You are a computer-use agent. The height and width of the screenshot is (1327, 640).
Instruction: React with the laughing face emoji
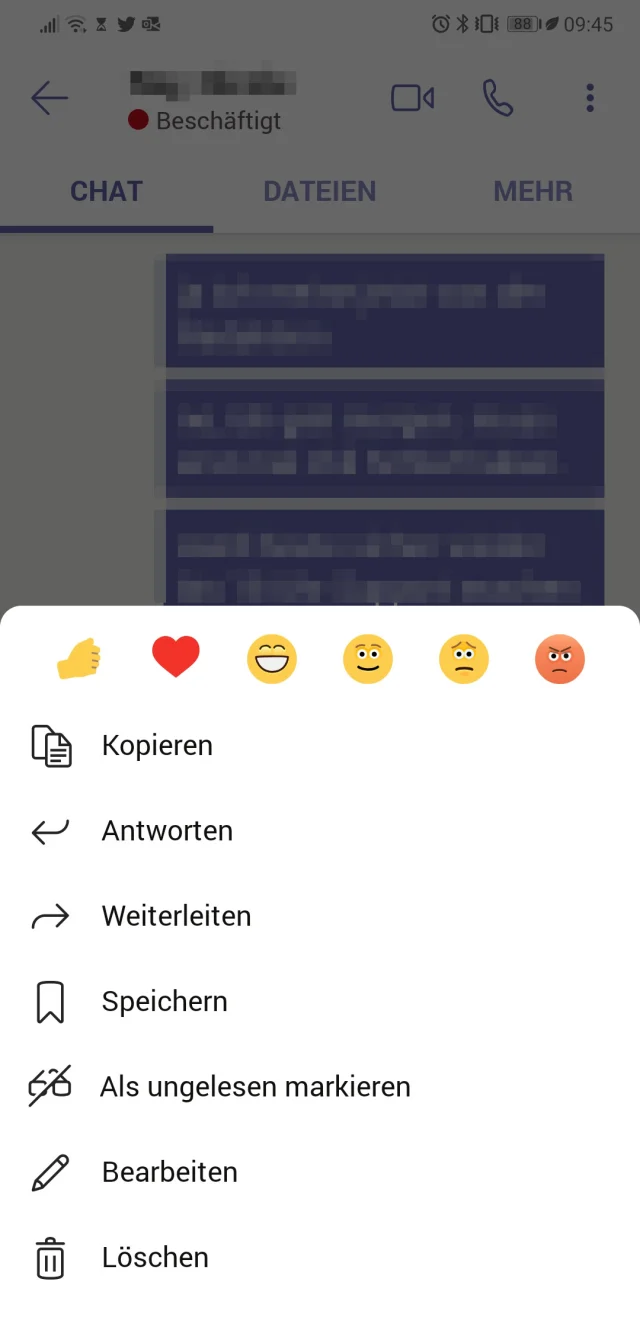[272, 659]
